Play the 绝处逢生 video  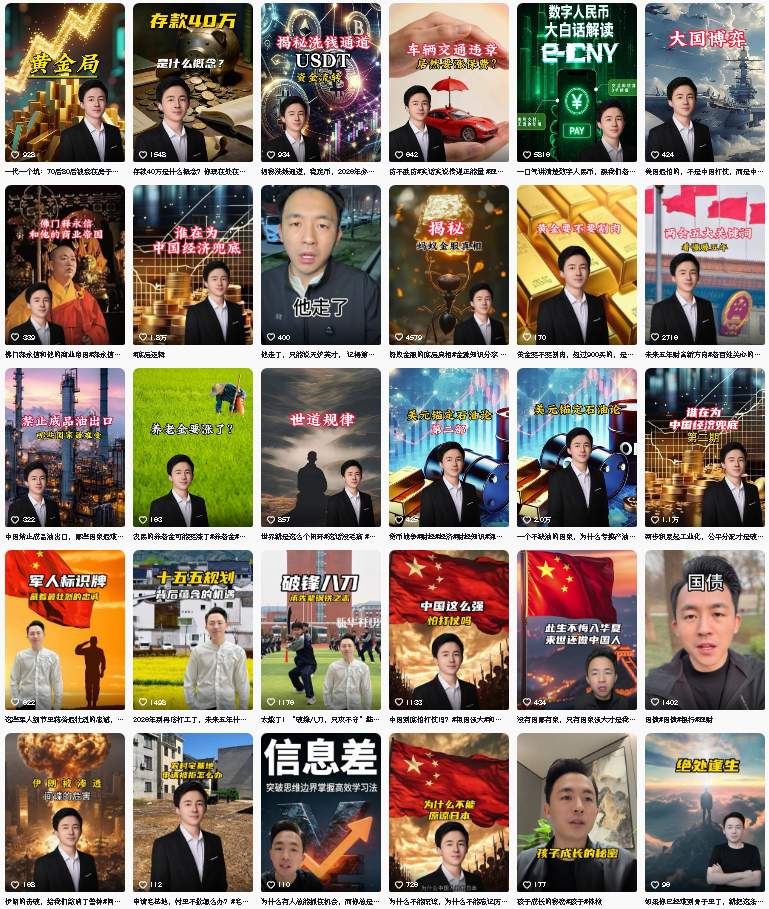click(x=705, y=812)
